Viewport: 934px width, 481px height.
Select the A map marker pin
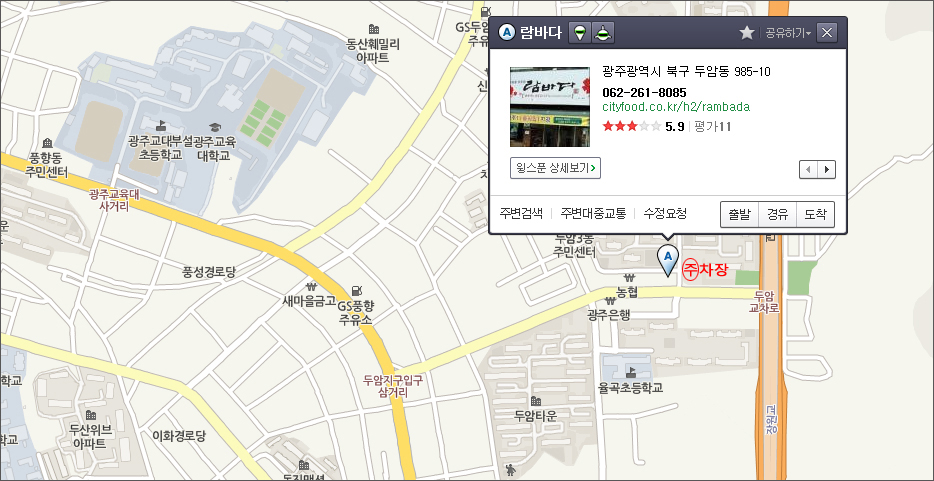click(x=667, y=258)
